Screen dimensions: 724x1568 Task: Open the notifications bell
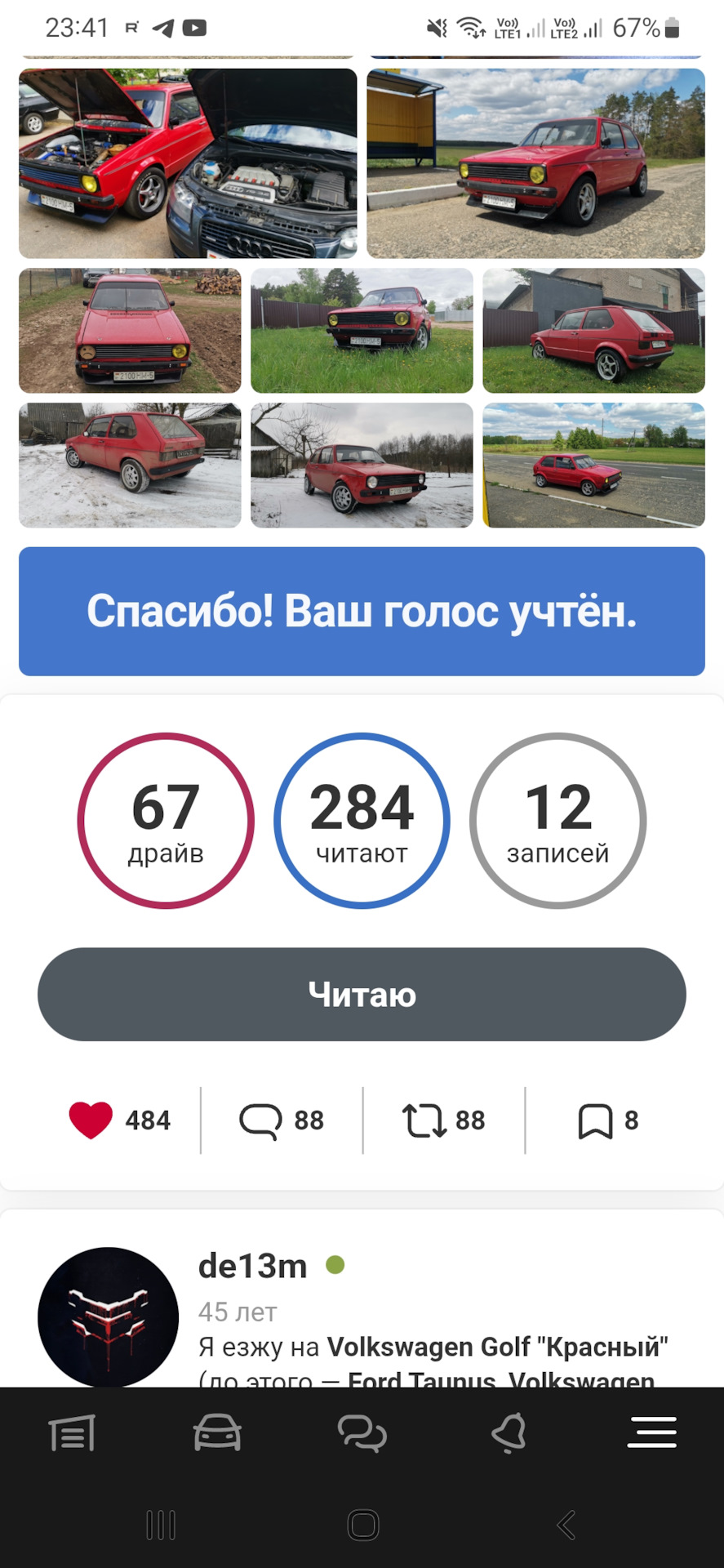[x=508, y=1433]
